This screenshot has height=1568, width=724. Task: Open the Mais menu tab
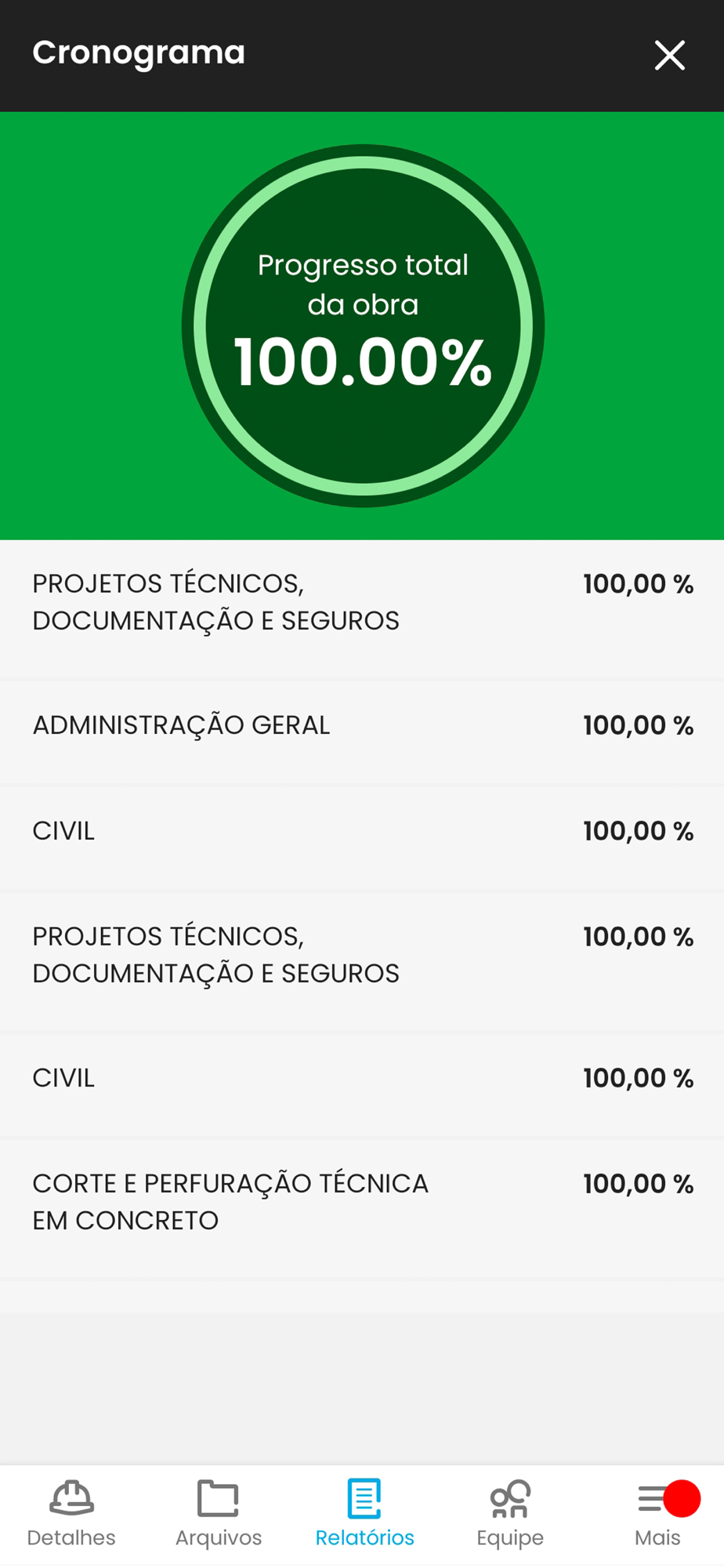tap(657, 1514)
